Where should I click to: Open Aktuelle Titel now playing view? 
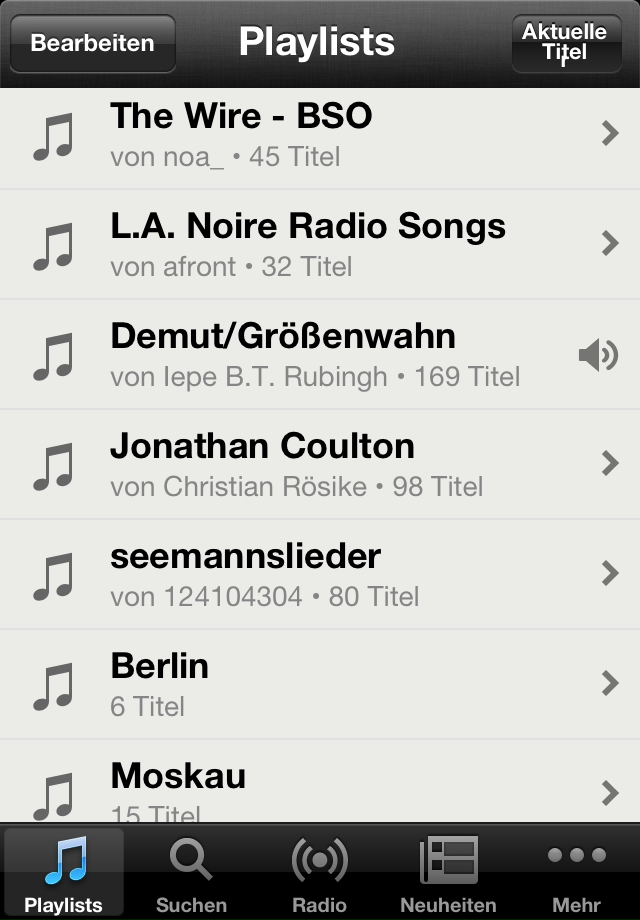click(x=564, y=44)
